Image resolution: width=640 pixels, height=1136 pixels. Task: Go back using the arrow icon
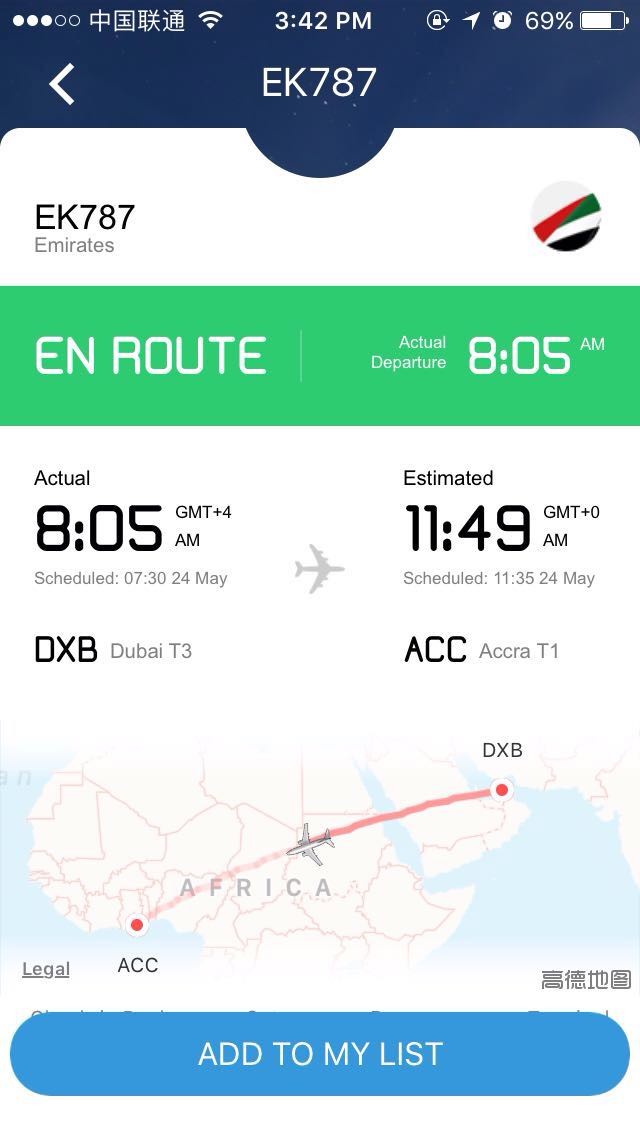tap(62, 84)
